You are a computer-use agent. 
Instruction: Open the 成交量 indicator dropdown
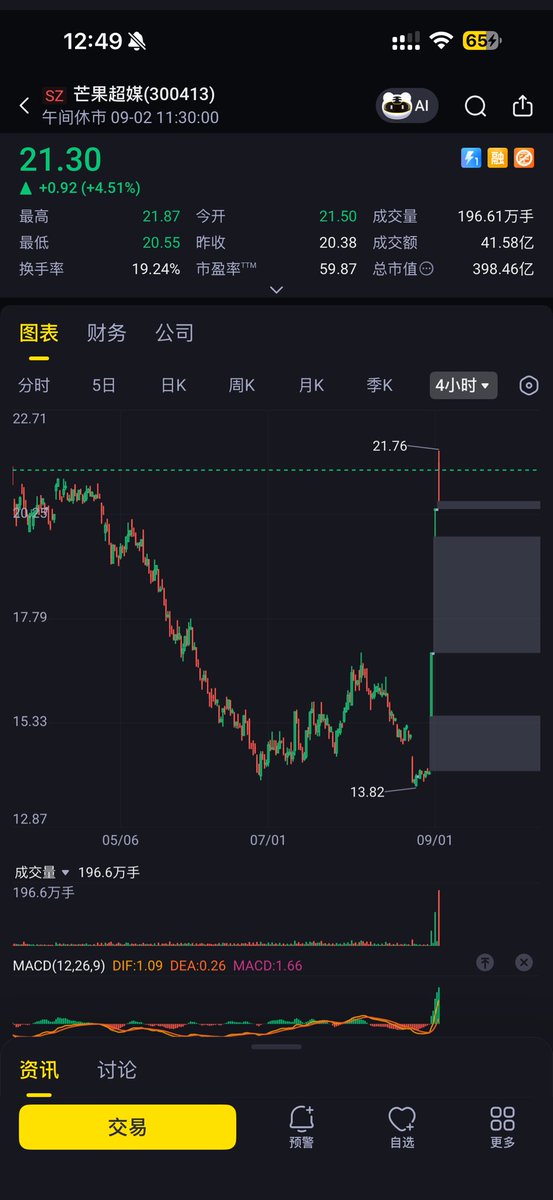pos(43,873)
